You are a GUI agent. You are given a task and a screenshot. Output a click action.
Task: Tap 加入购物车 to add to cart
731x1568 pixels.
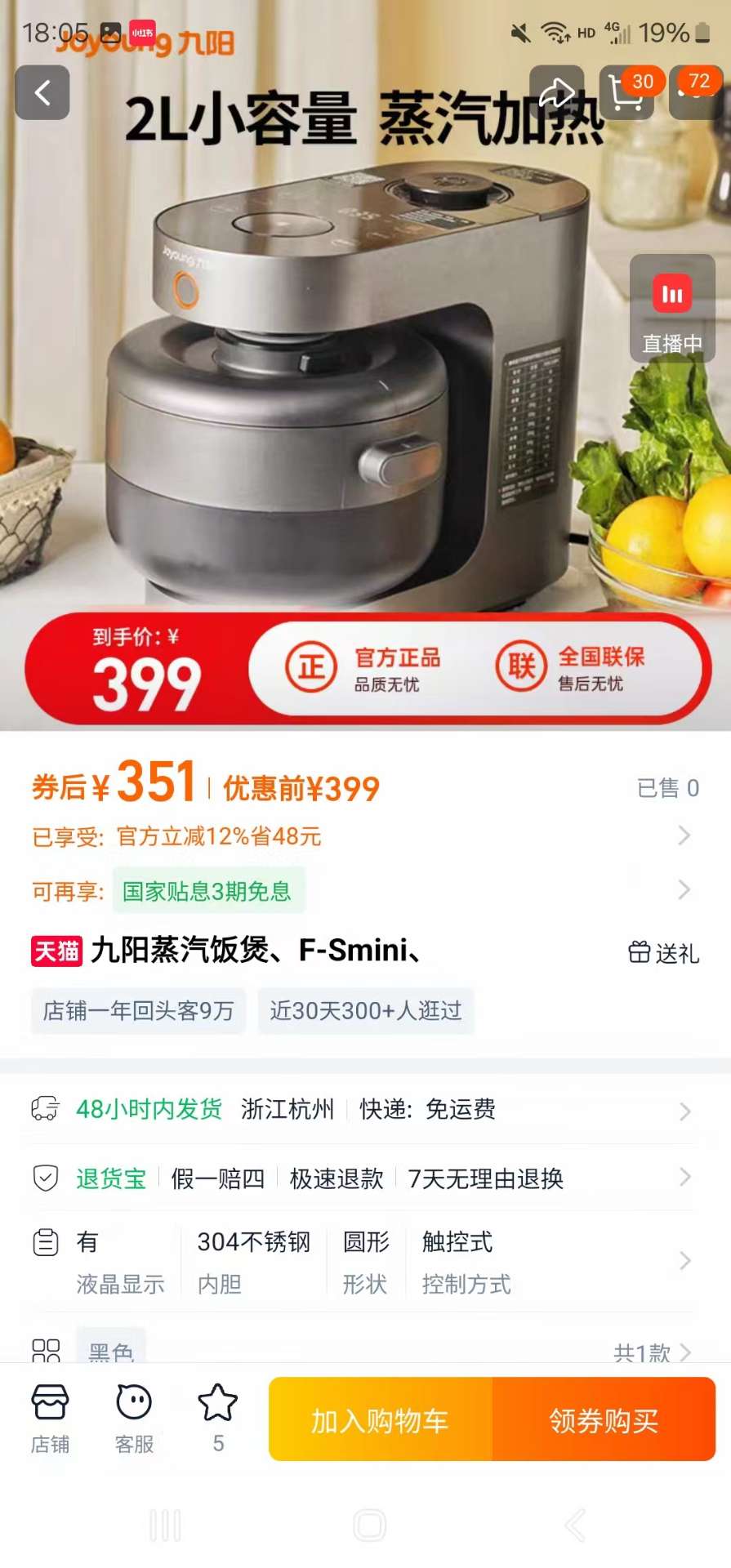point(381,1420)
